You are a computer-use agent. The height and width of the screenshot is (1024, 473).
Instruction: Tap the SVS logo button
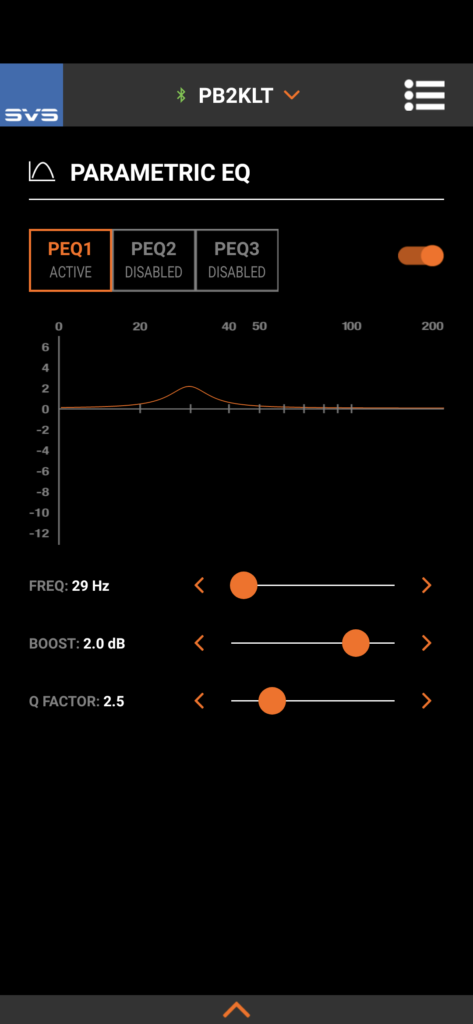click(x=31, y=95)
